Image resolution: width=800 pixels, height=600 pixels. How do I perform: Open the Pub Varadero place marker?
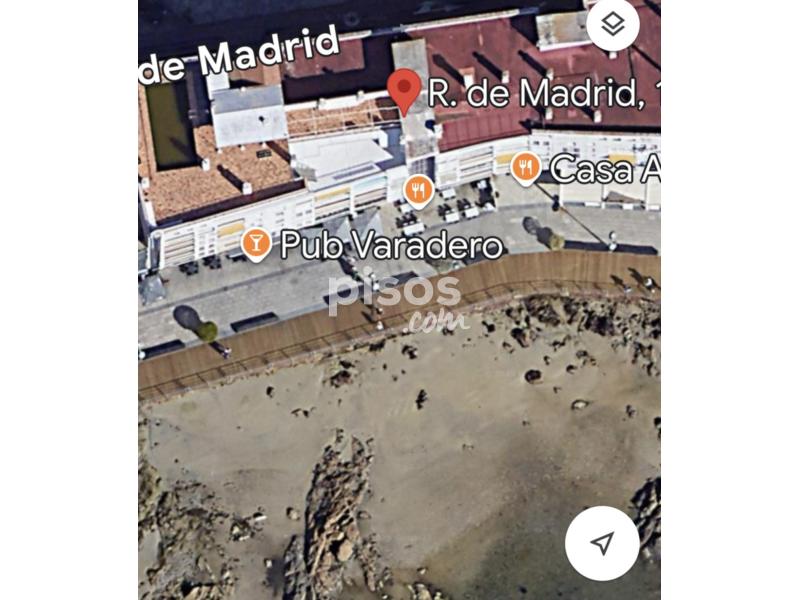pyautogui.click(x=257, y=242)
